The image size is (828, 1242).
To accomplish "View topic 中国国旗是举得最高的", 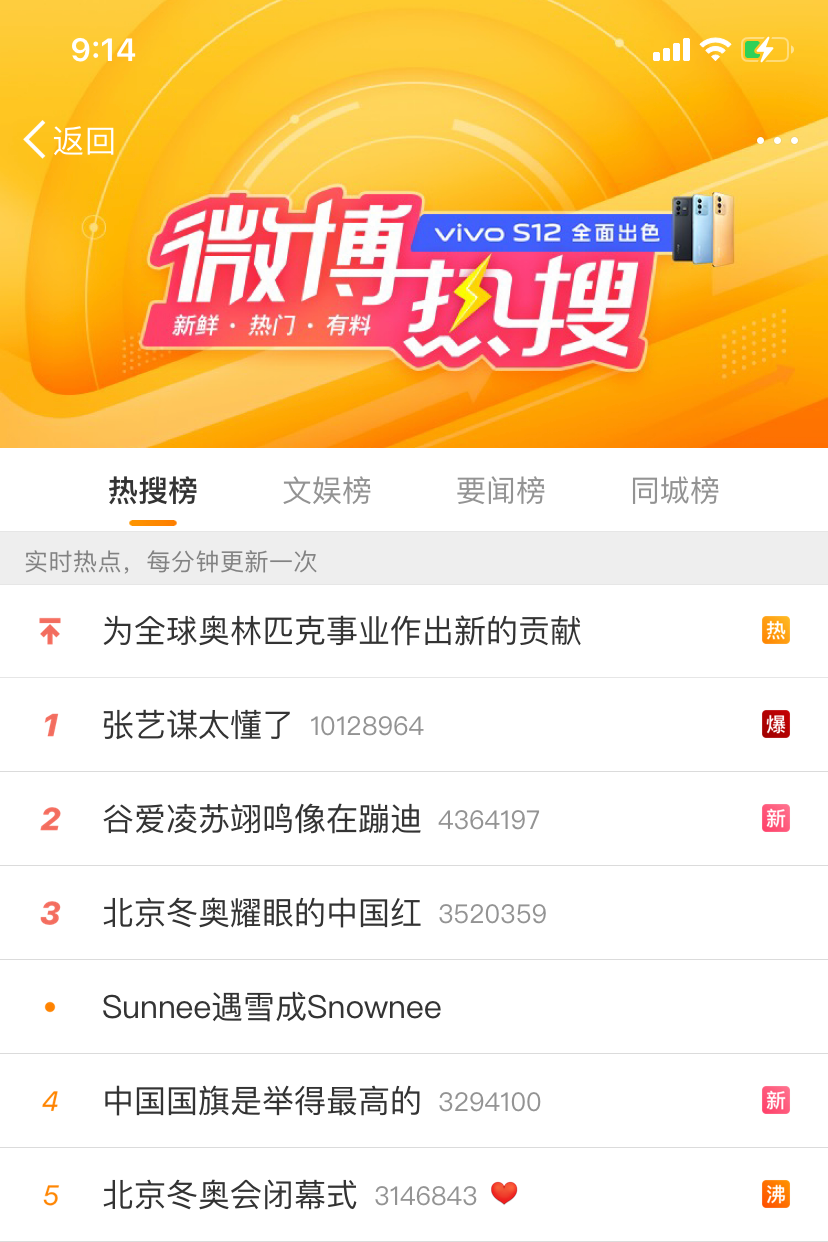I will 262,1101.
